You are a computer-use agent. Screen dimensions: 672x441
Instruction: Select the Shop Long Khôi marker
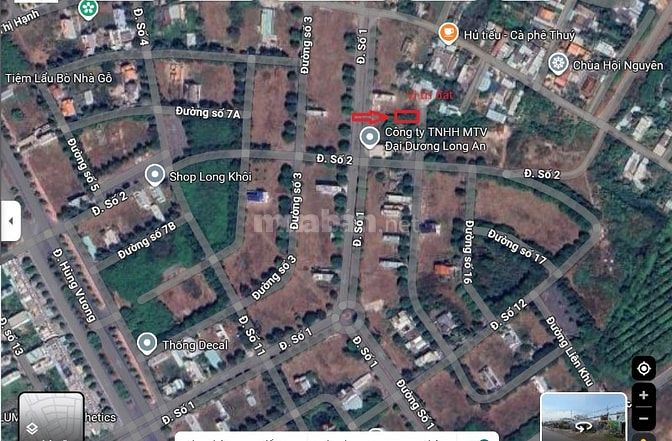click(x=155, y=175)
